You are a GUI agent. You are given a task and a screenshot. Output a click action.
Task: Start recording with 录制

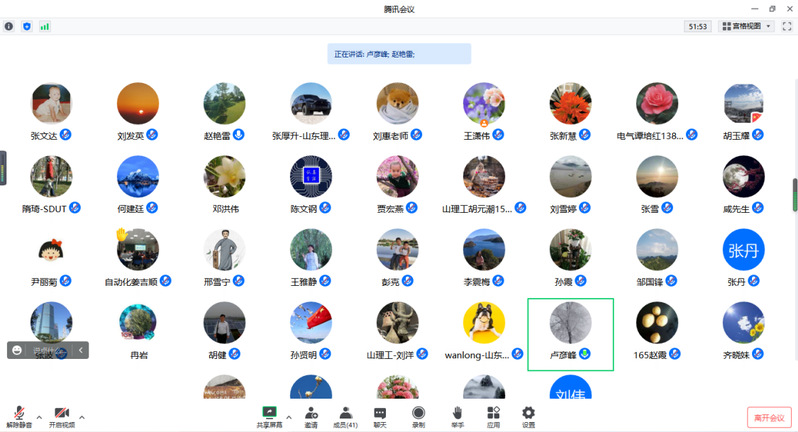coord(418,415)
